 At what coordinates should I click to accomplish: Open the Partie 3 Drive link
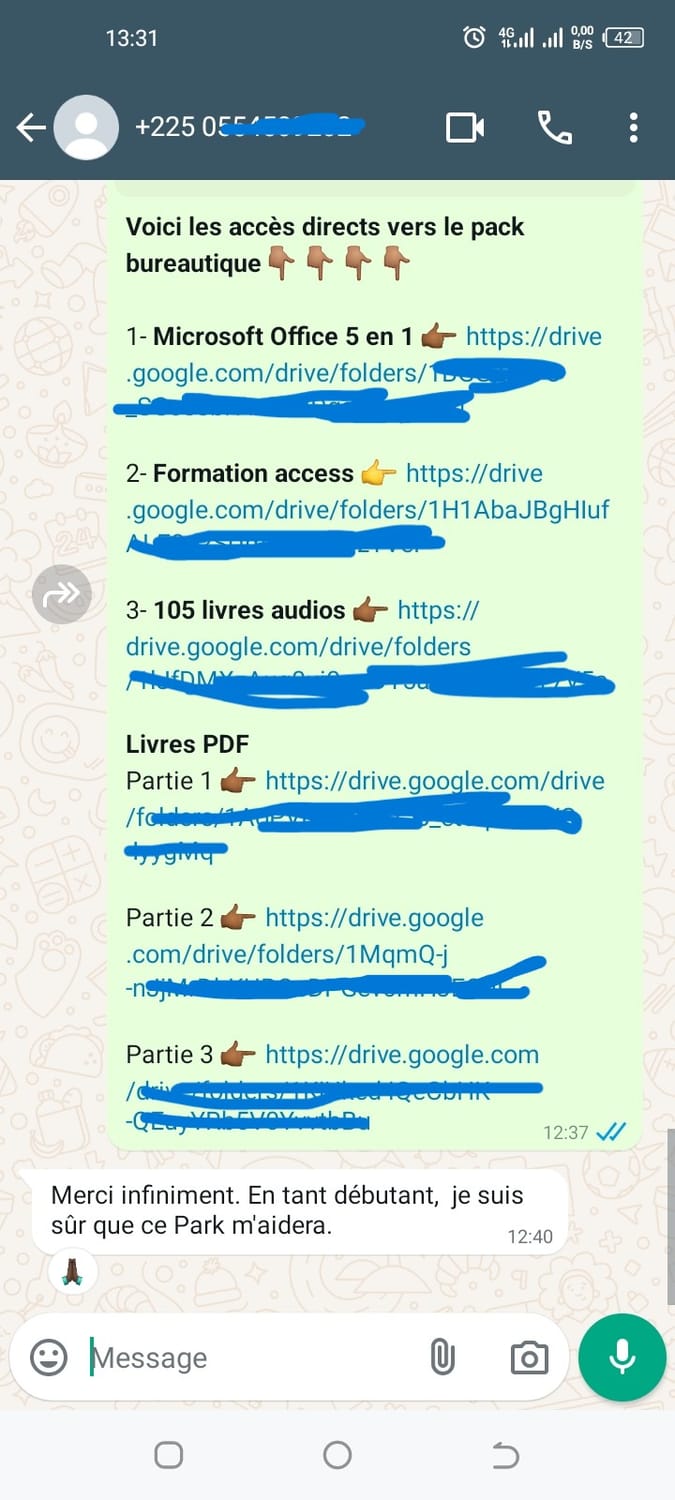(x=401, y=1055)
